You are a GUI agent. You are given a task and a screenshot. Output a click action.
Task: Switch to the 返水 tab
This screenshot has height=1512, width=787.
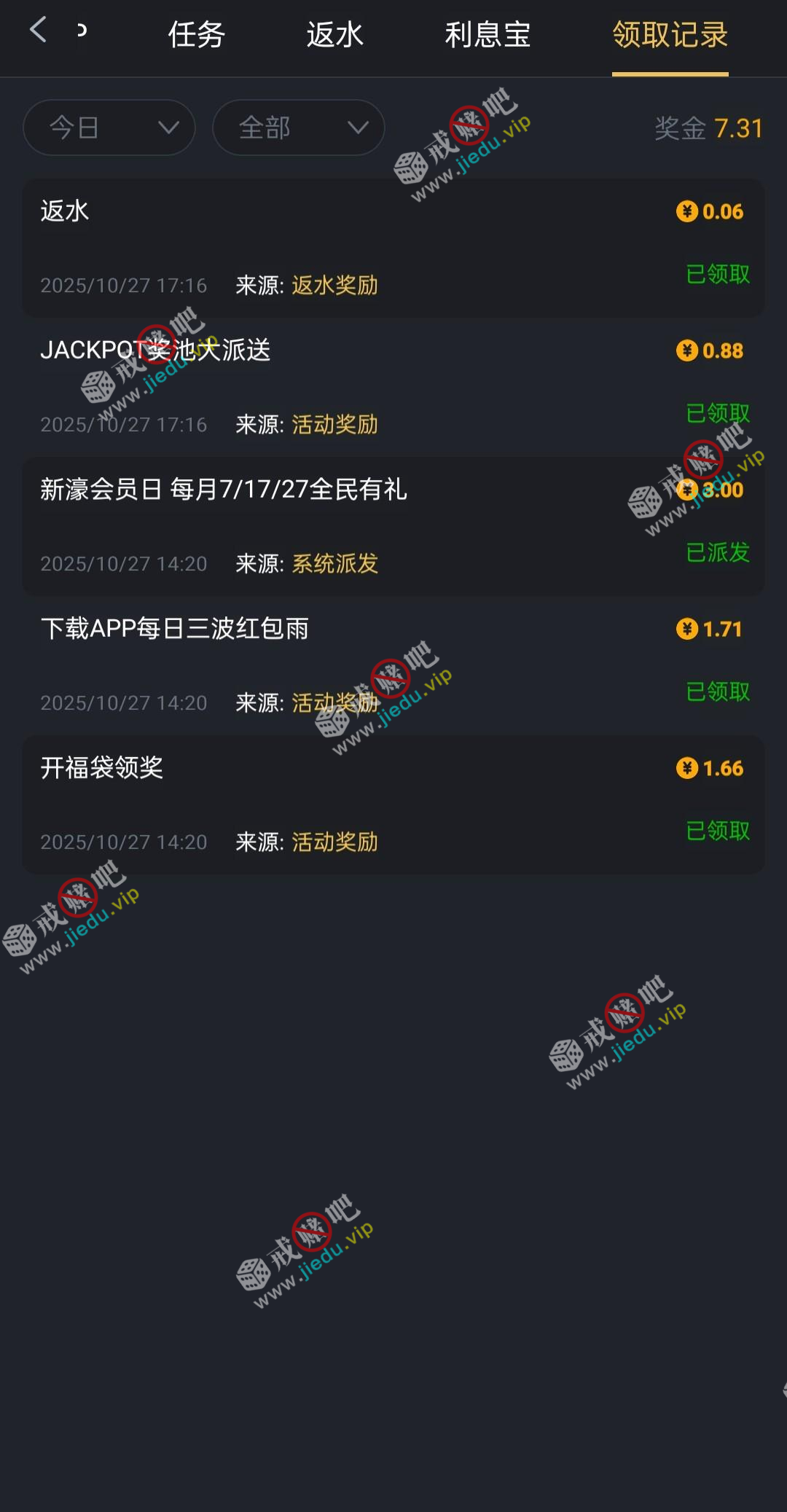tap(334, 34)
